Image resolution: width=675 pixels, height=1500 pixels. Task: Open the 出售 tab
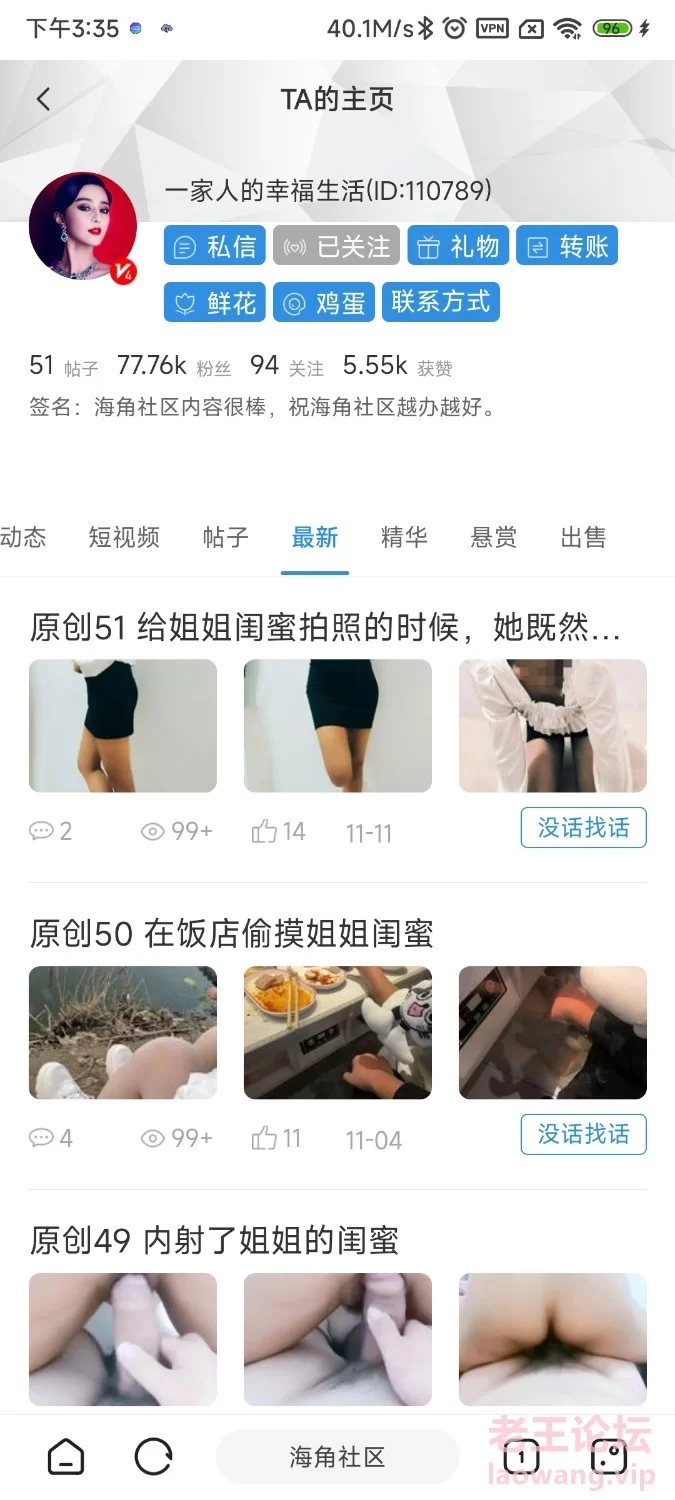(583, 538)
